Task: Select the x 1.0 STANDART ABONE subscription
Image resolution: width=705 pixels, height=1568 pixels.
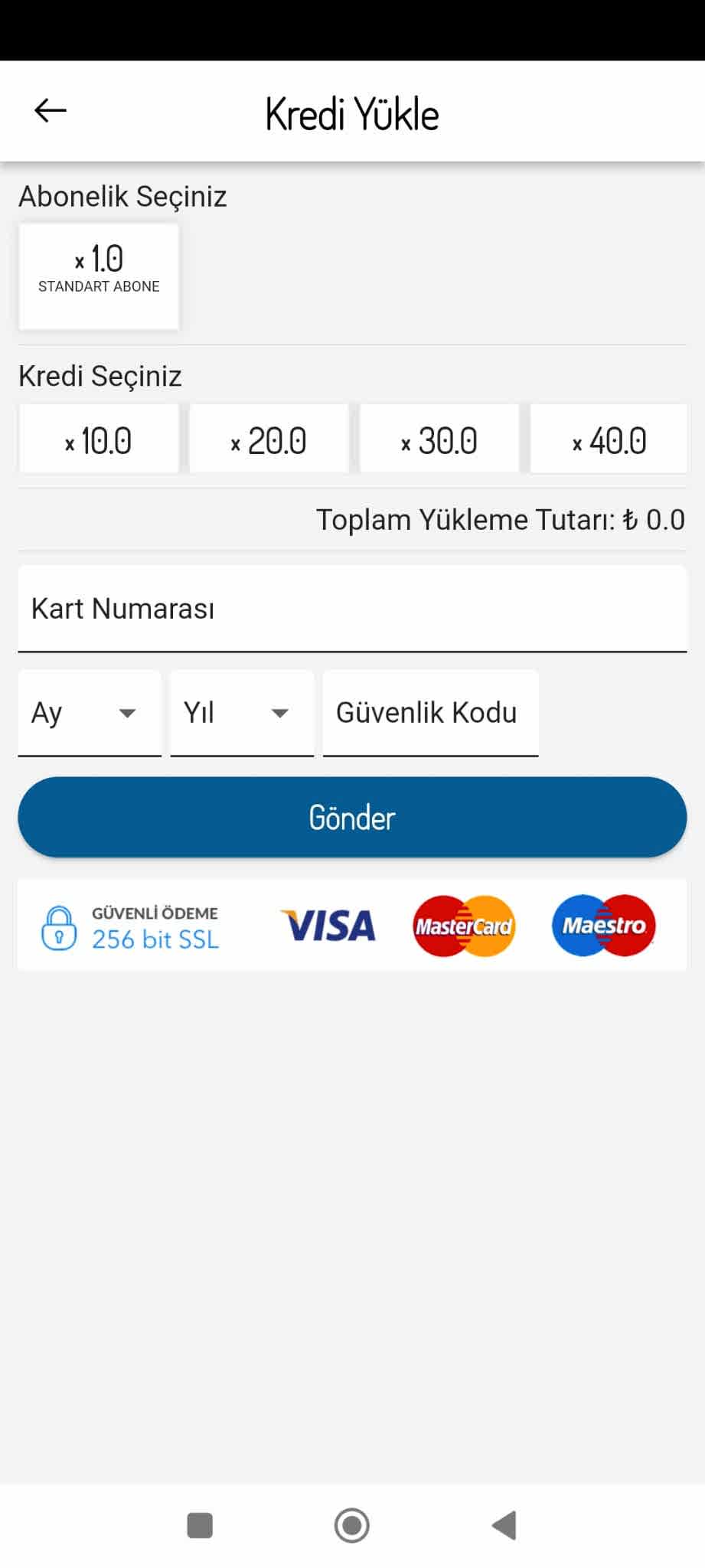Action: click(98, 276)
